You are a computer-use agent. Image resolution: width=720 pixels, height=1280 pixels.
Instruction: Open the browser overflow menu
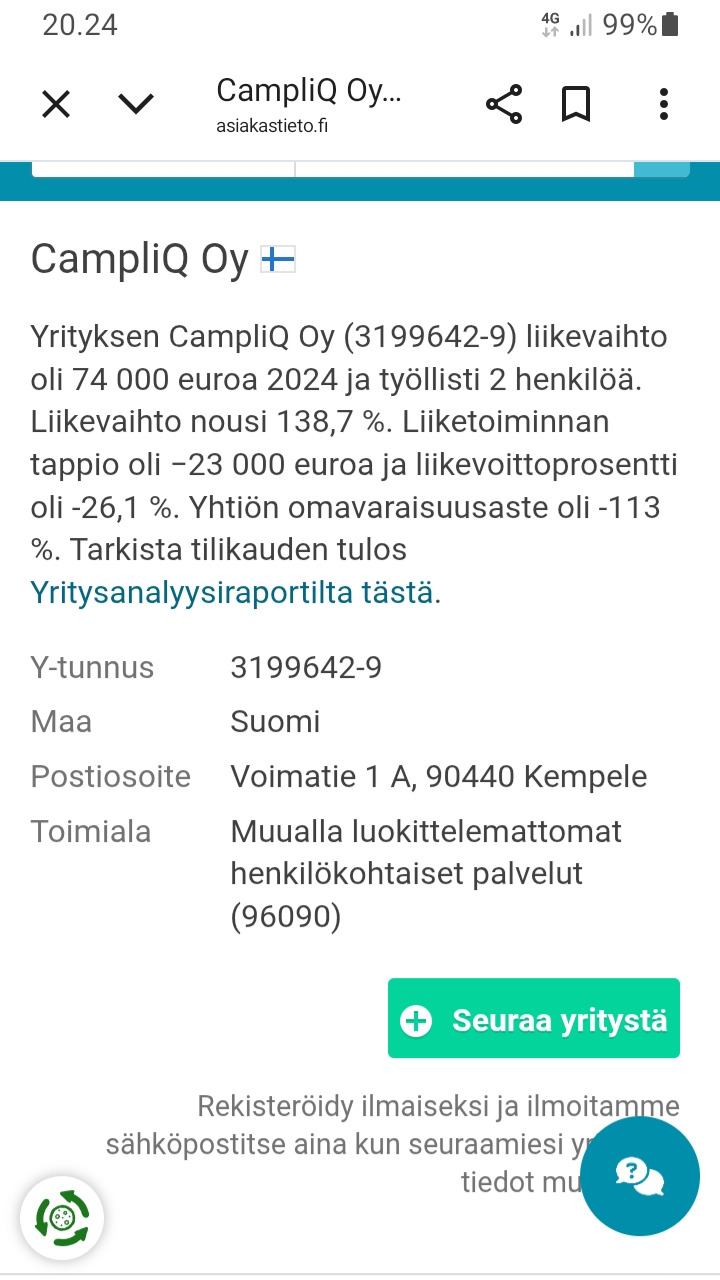click(x=664, y=104)
